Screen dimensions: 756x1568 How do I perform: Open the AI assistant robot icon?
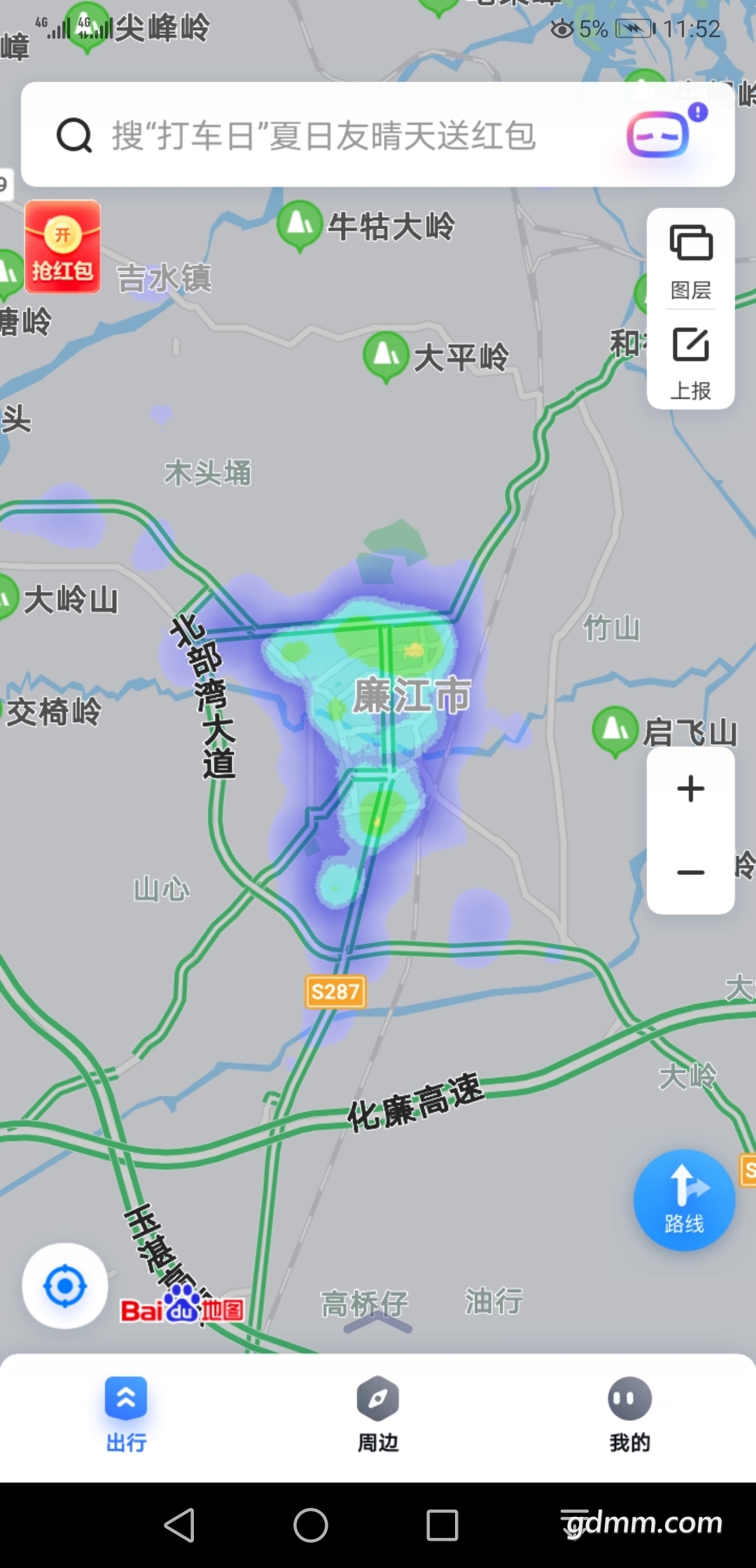pos(659,134)
